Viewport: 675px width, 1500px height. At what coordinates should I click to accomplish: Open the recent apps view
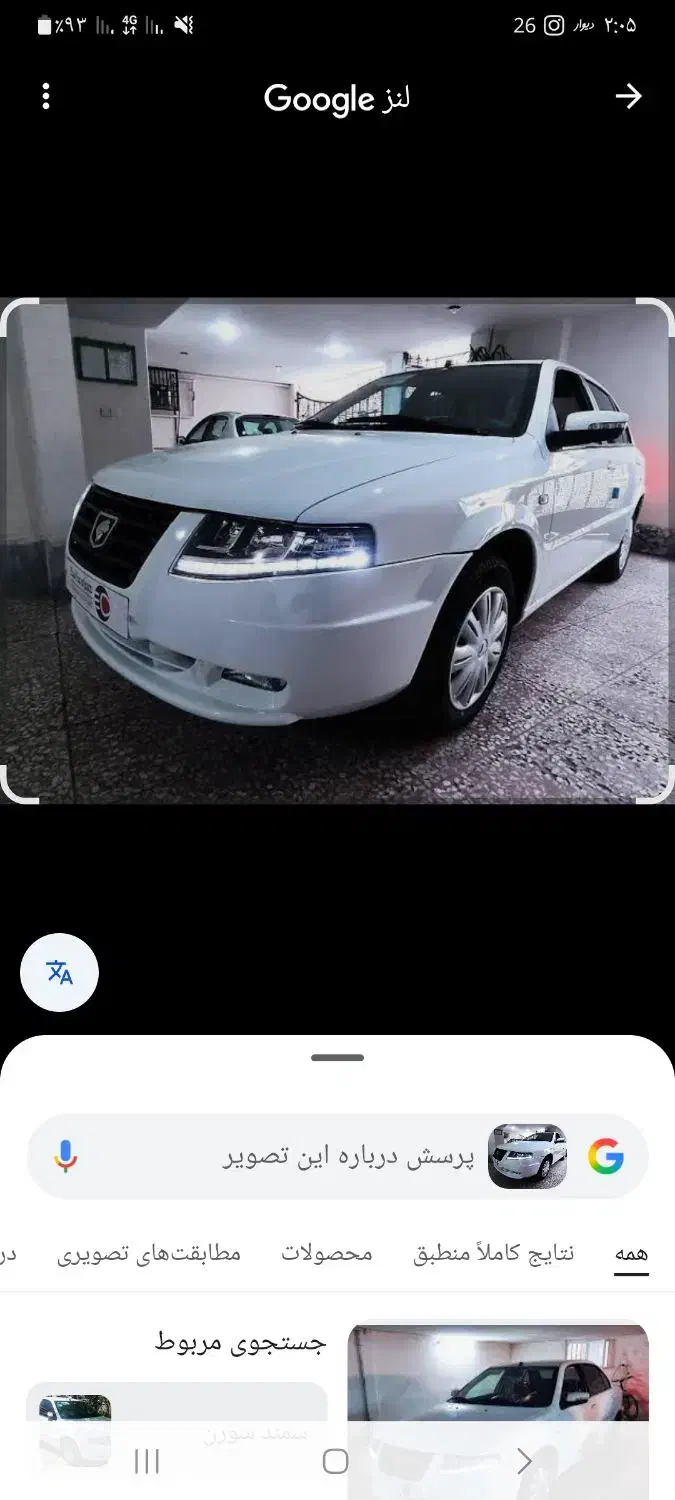pos(147,1462)
